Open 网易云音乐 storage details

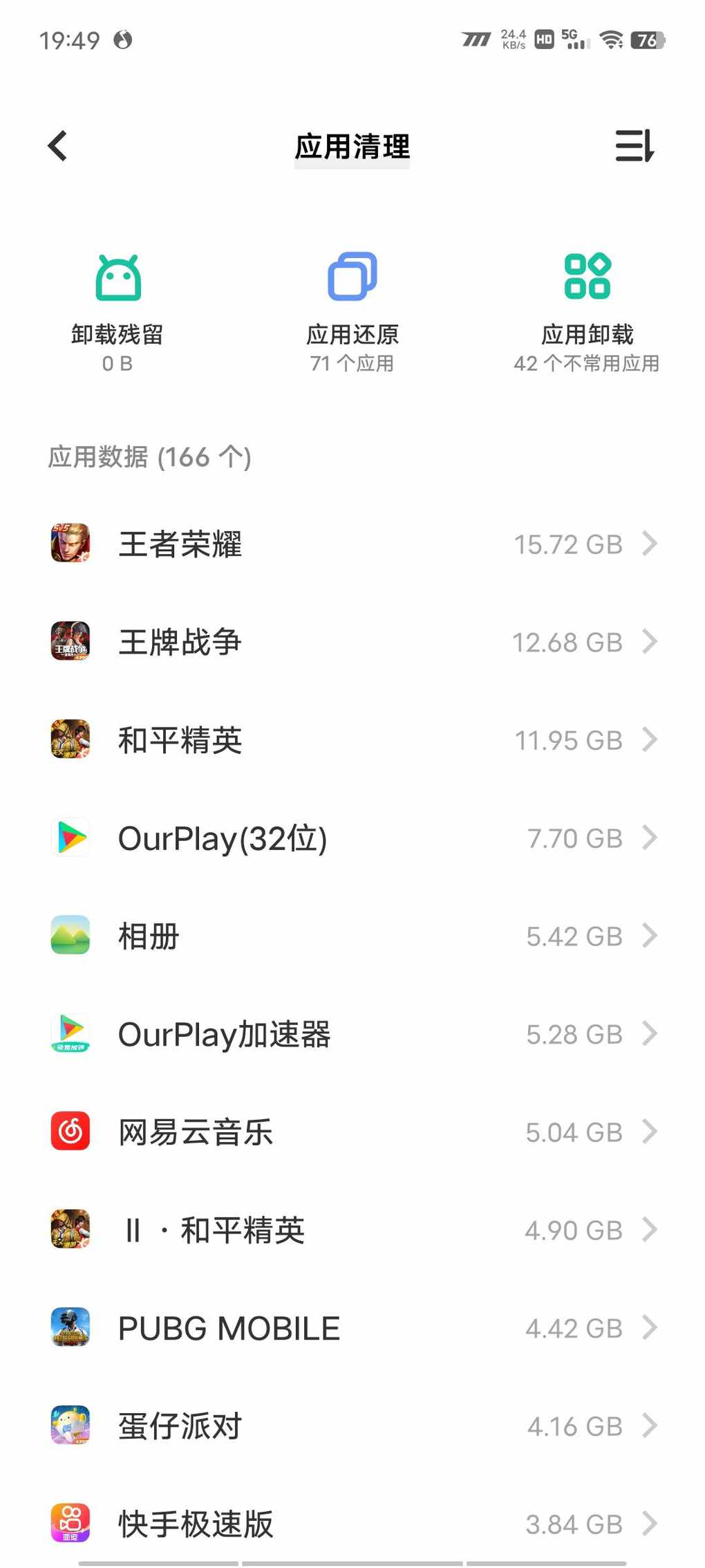pos(352,1132)
